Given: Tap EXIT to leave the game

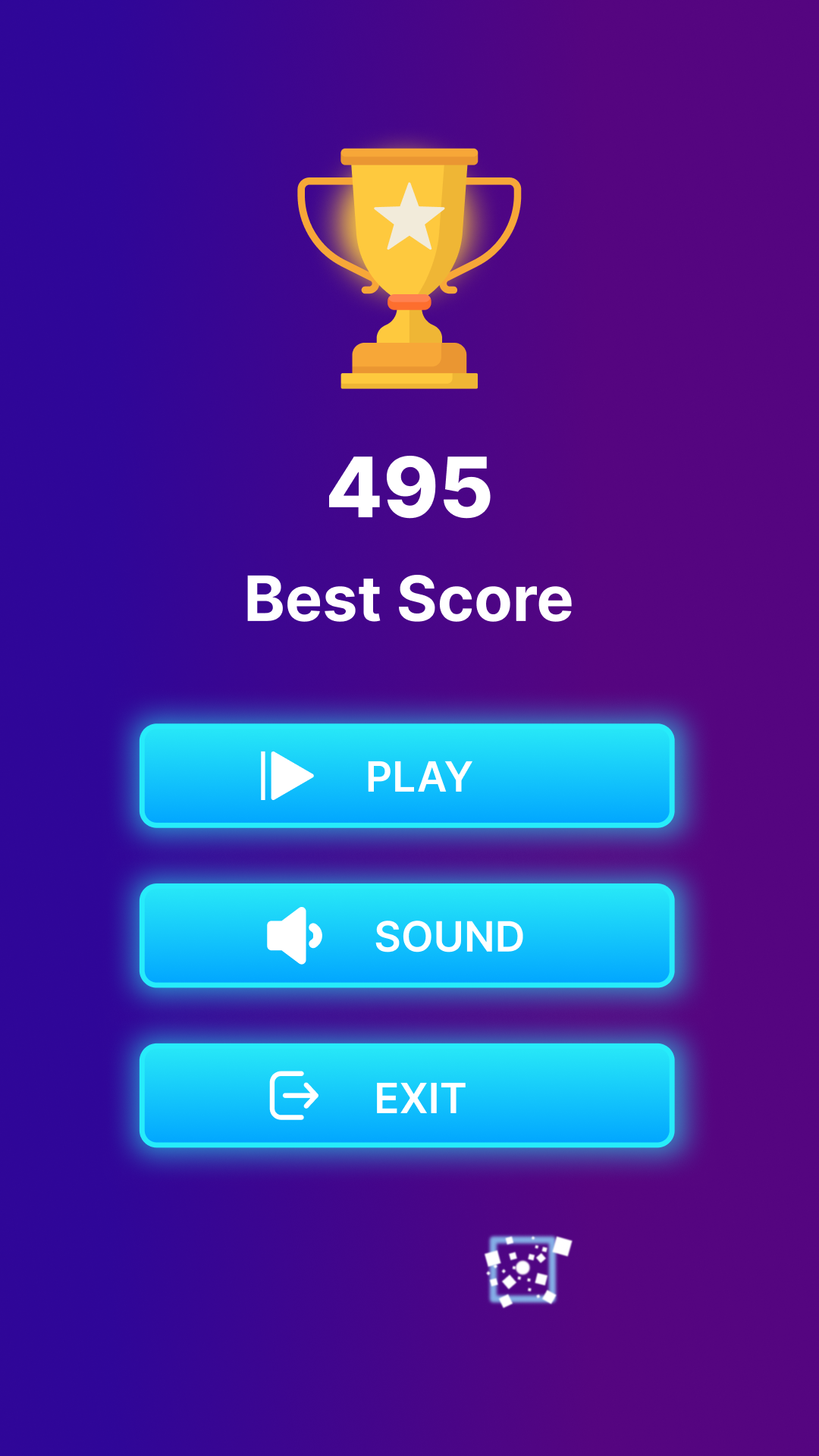Looking at the screenshot, I should point(407,1096).
